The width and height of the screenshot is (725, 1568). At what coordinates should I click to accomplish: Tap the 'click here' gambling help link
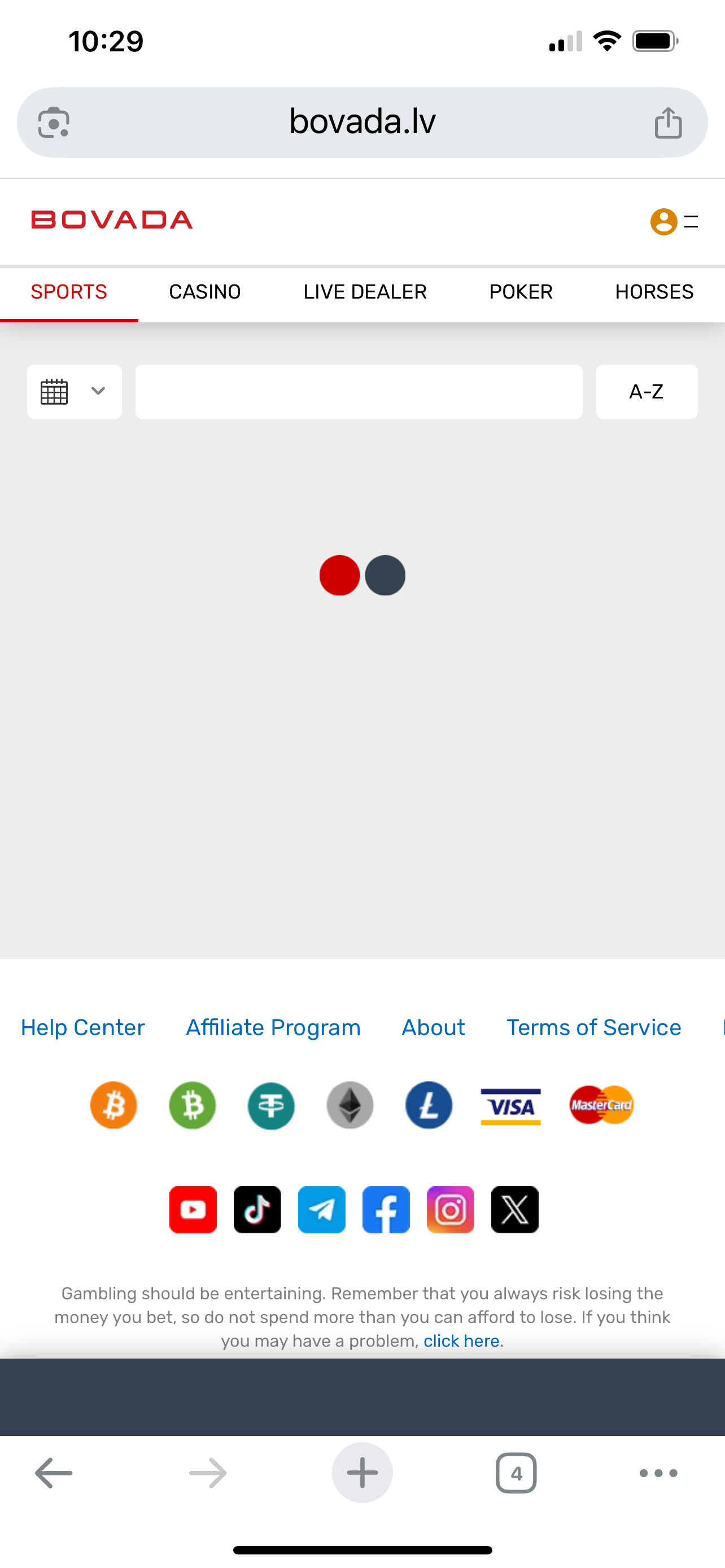point(461,1341)
